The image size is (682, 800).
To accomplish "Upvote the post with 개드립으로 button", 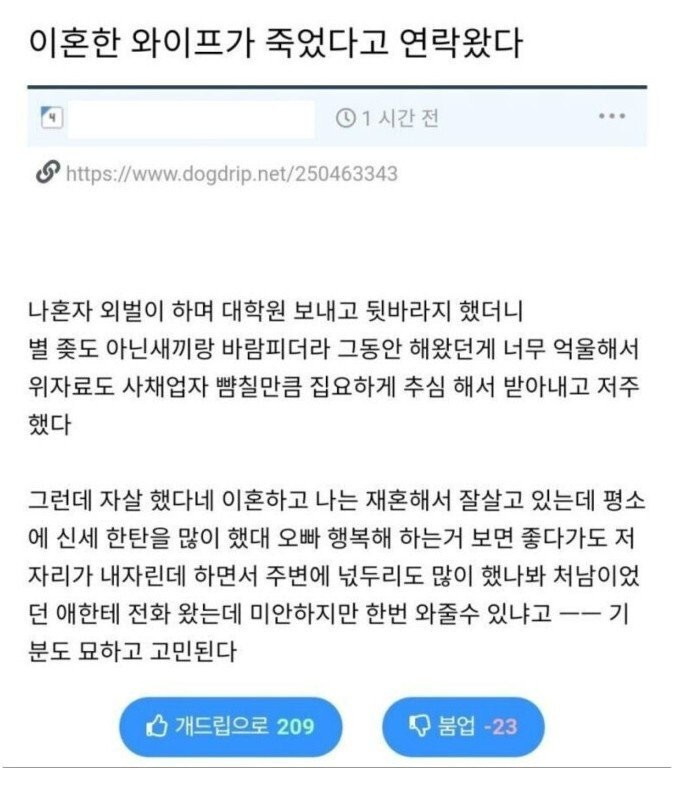I will coord(229,726).
